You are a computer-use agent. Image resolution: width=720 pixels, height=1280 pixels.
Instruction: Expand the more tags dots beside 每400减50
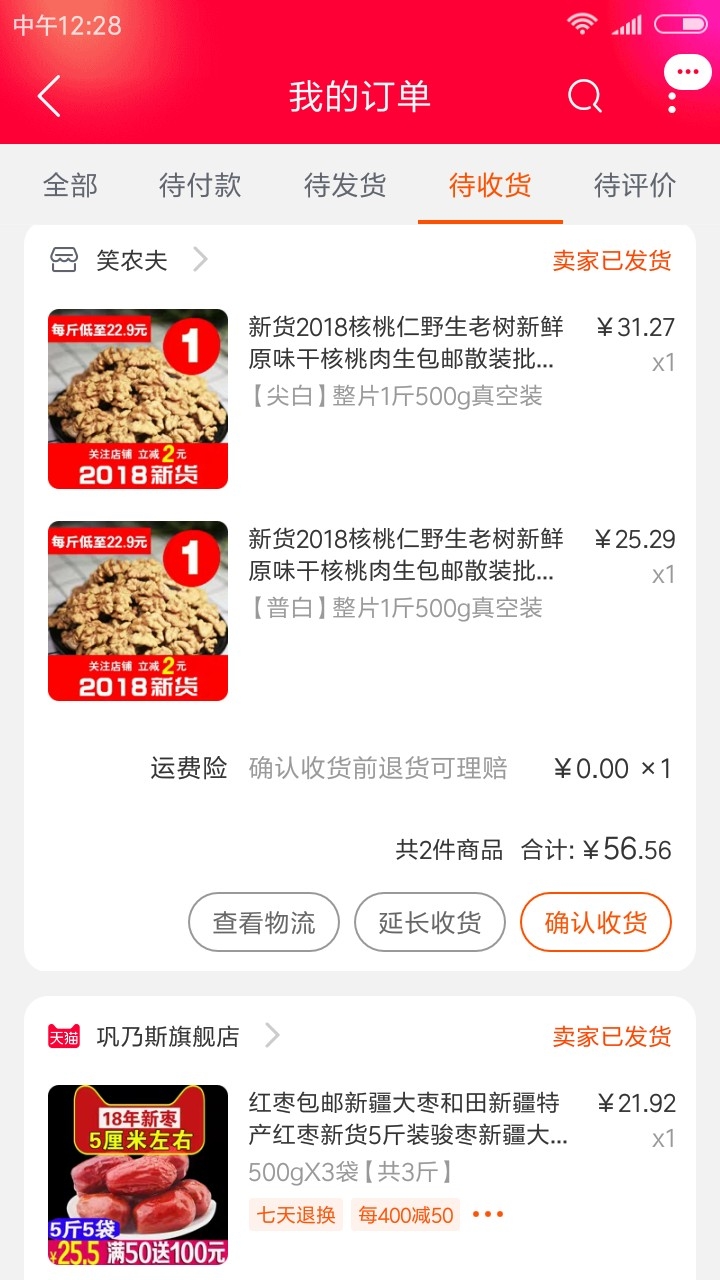coord(488,1215)
